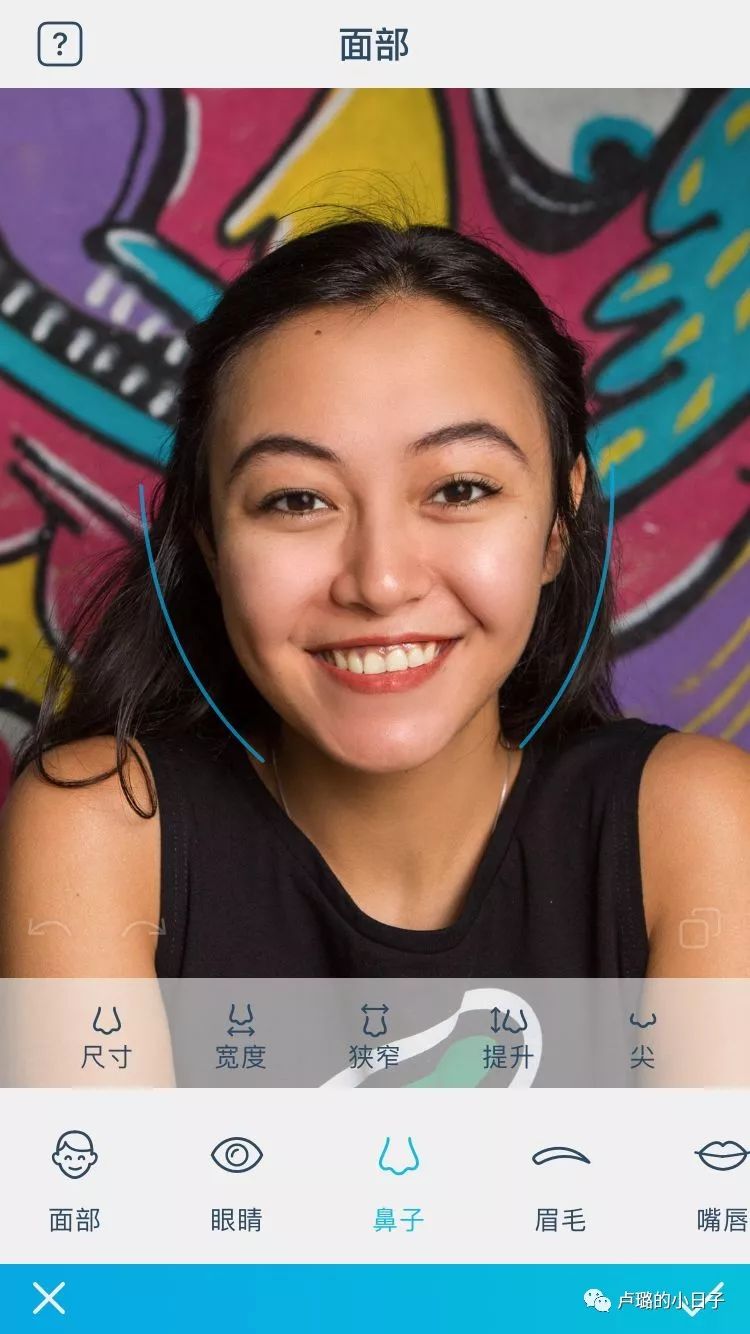Screen dimensions: 750x1334
Task: Undo the last face edit
Action: [x=49, y=928]
